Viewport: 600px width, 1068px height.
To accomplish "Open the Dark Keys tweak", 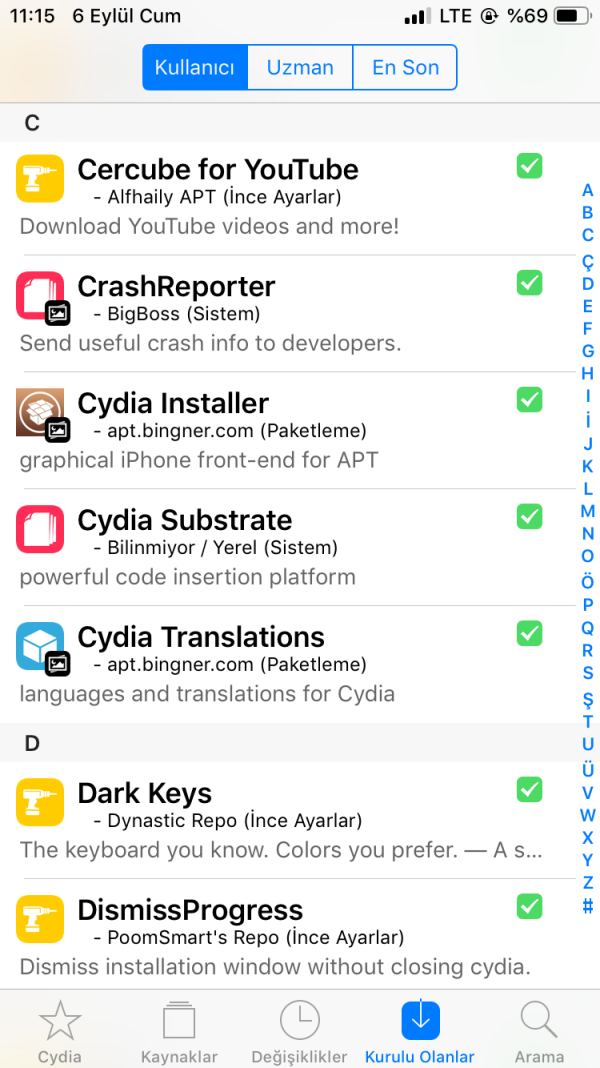I will click(x=280, y=820).
